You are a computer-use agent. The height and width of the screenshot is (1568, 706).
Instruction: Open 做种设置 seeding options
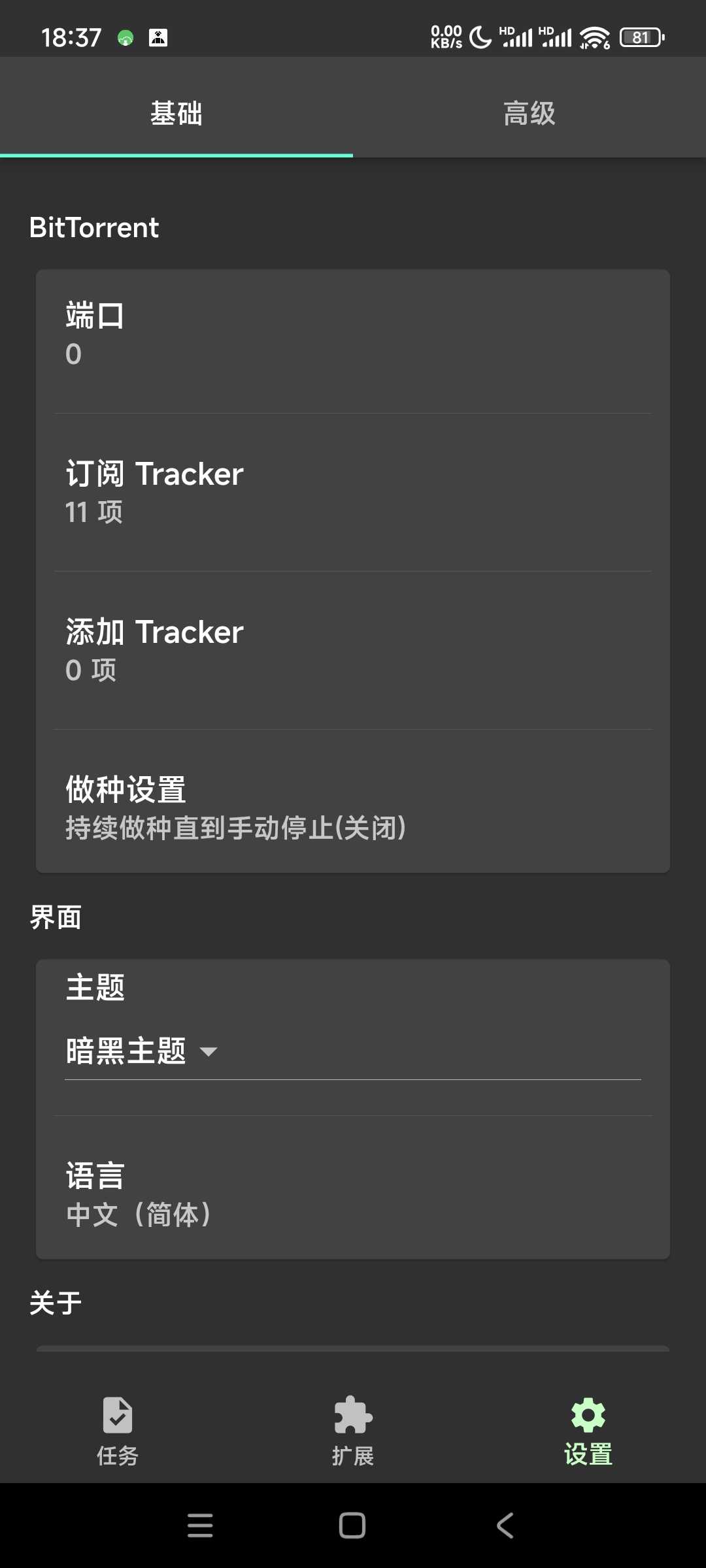[353, 808]
